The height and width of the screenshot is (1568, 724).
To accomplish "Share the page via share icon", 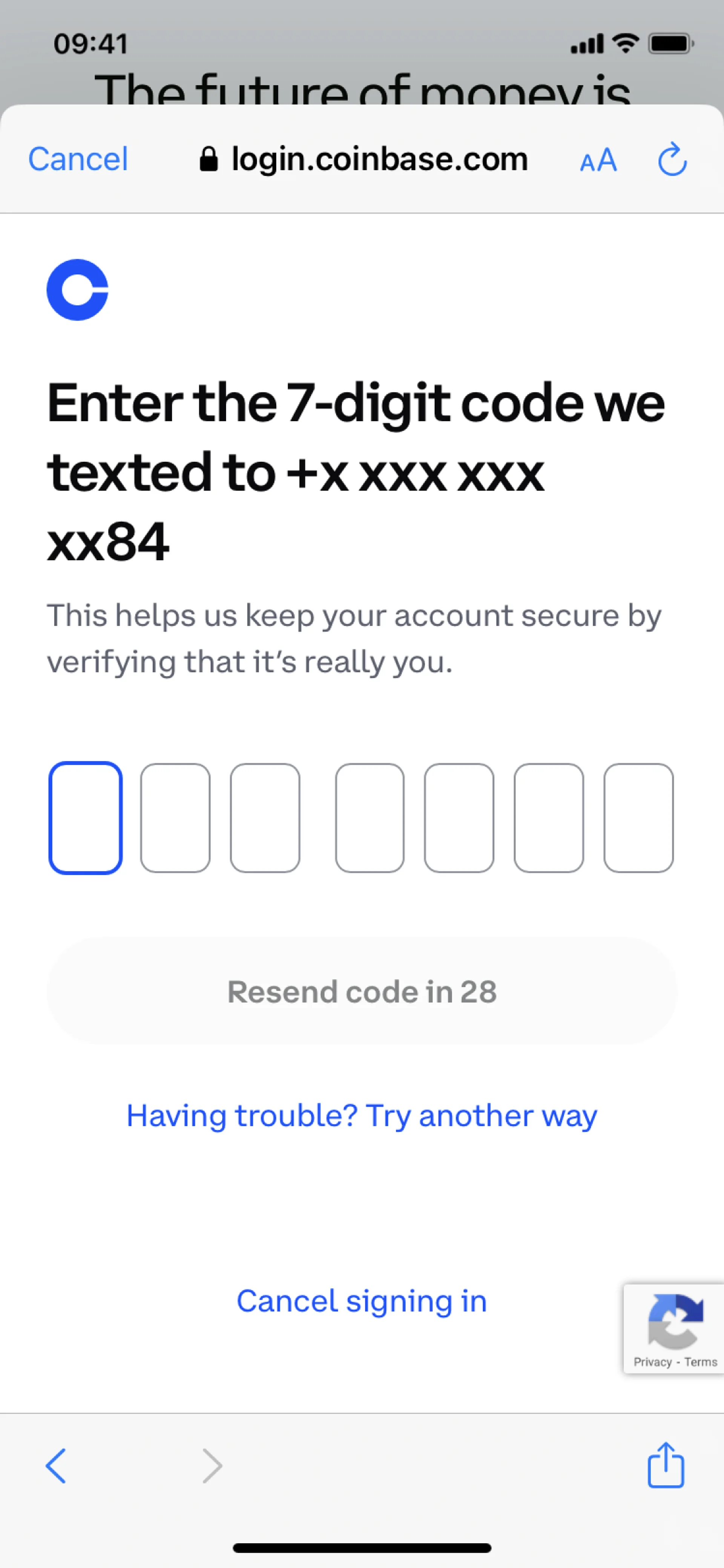I will pyautogui.click(x=666, y=1466).
